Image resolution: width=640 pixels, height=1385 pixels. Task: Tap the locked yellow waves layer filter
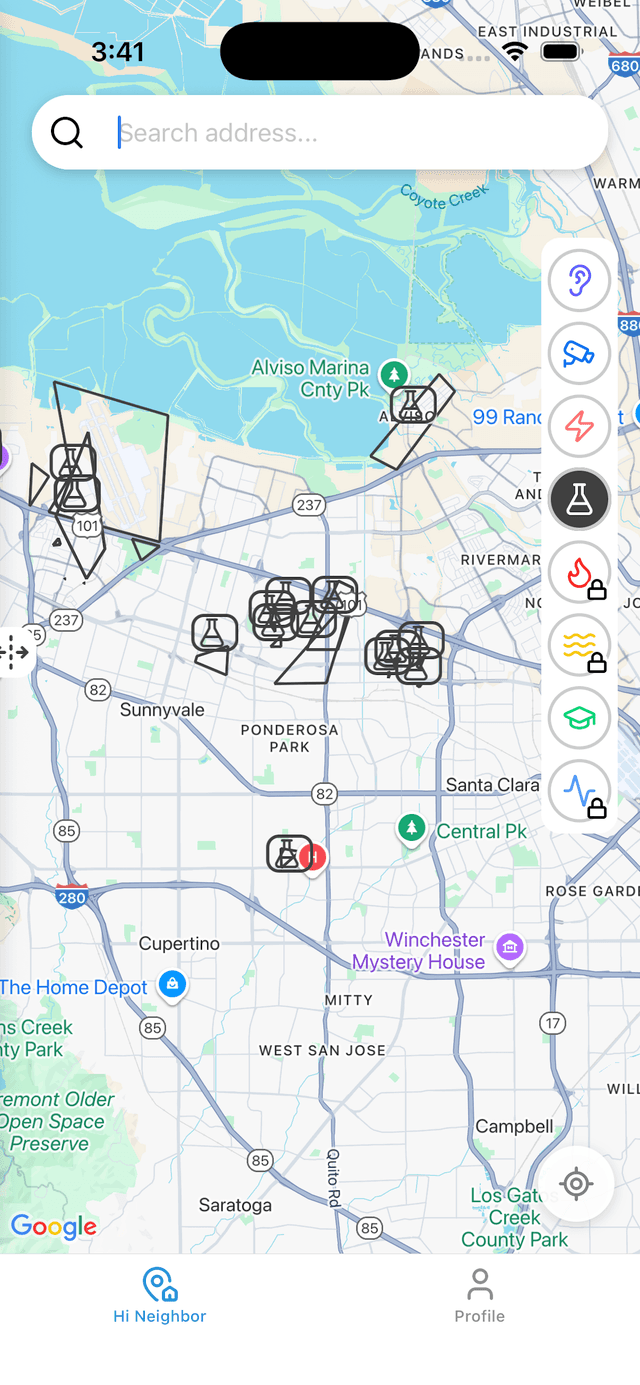[579, 645]
